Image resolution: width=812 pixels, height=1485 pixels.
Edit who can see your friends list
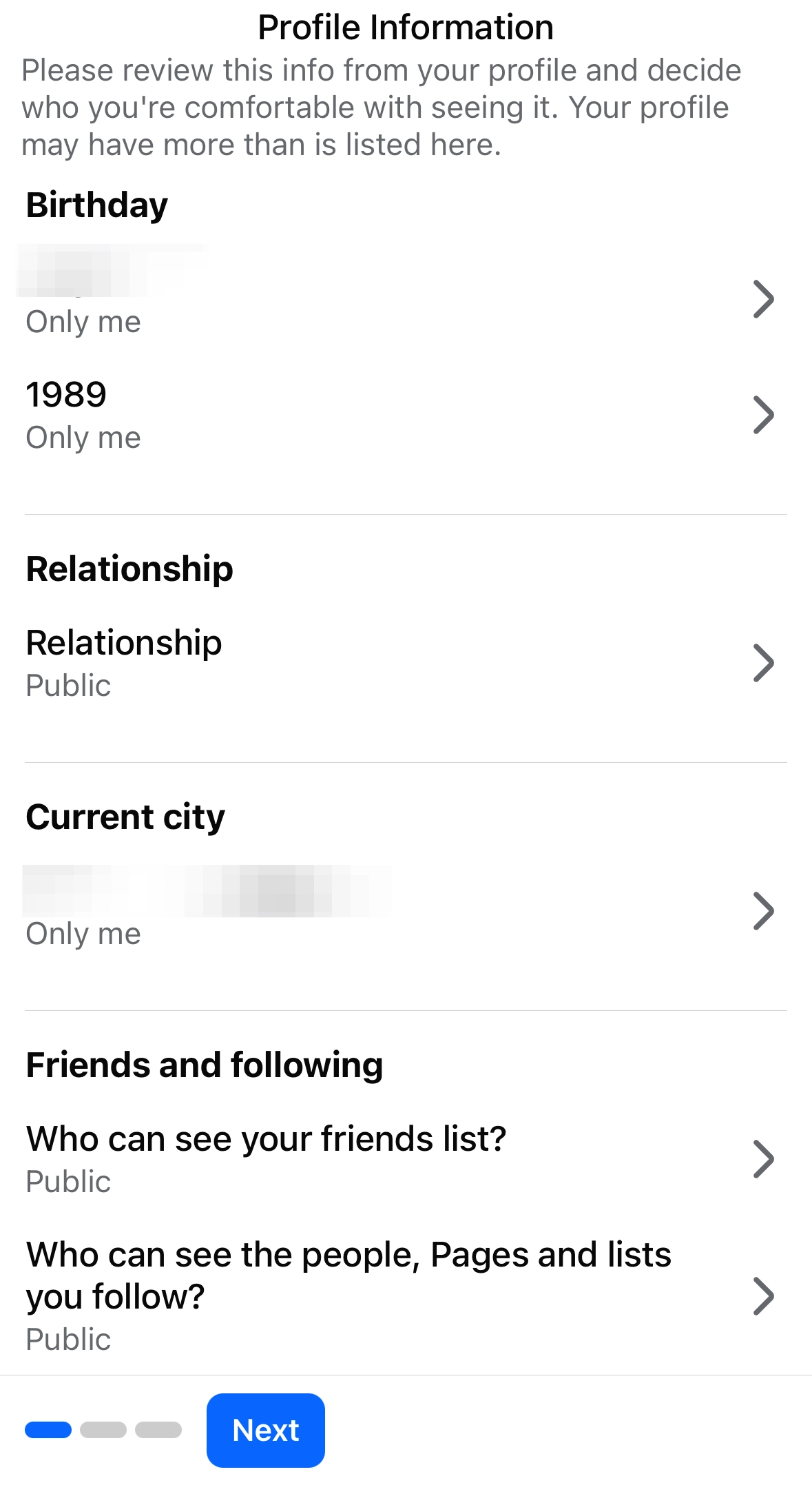405,1159
